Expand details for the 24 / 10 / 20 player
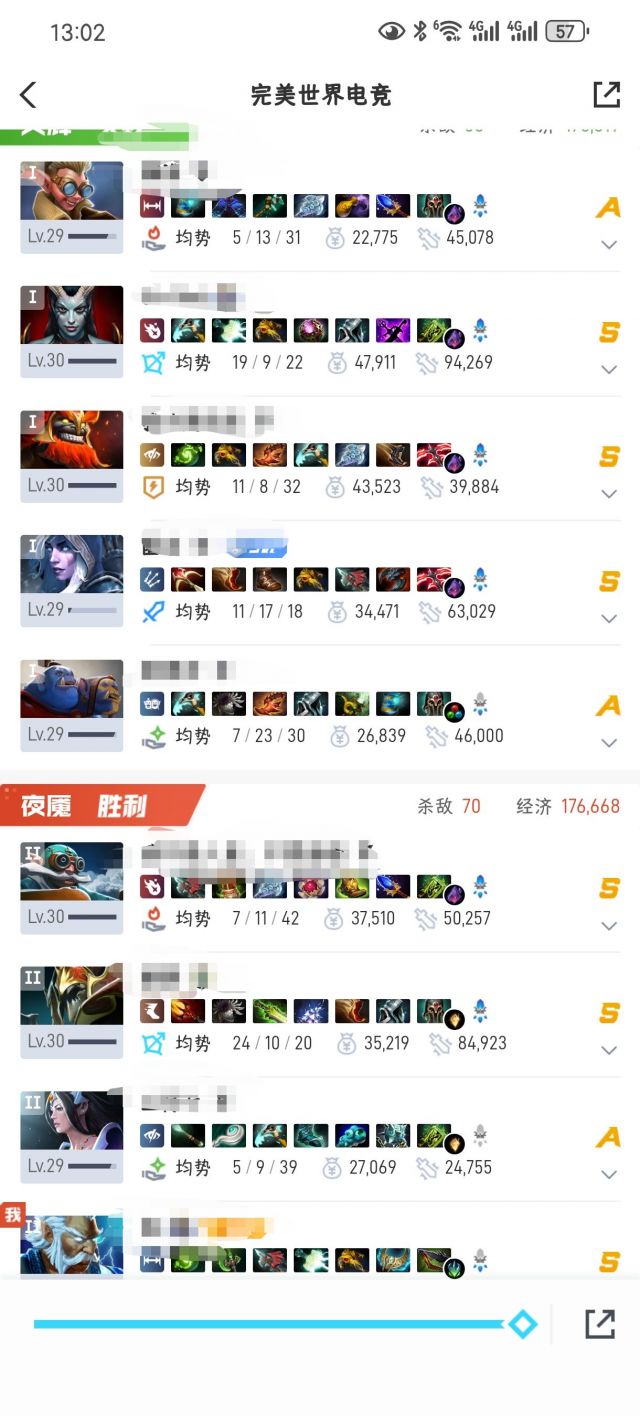This screenshot has width=640, height=1416. coord(609,1050)
